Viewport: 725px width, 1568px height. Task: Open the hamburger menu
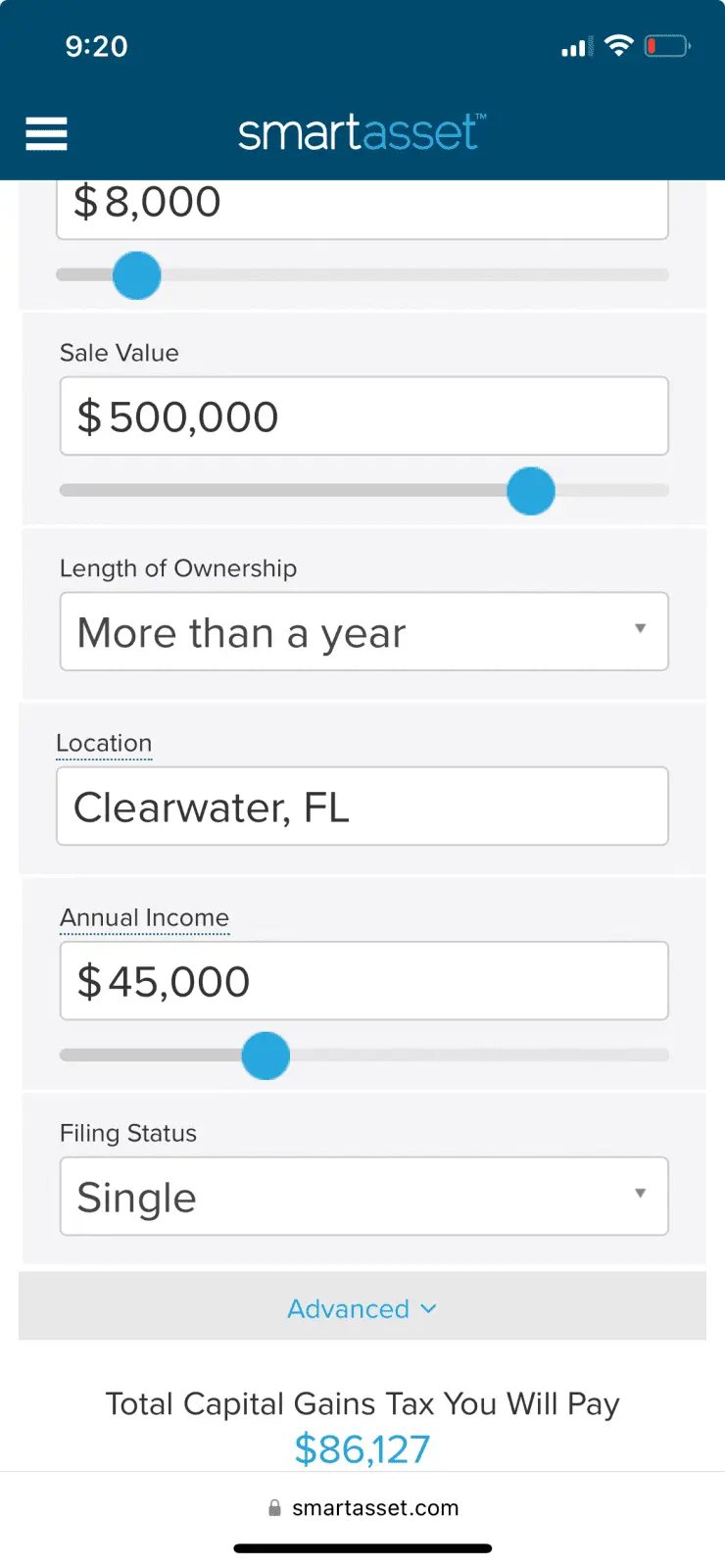(x=46, y=133)
